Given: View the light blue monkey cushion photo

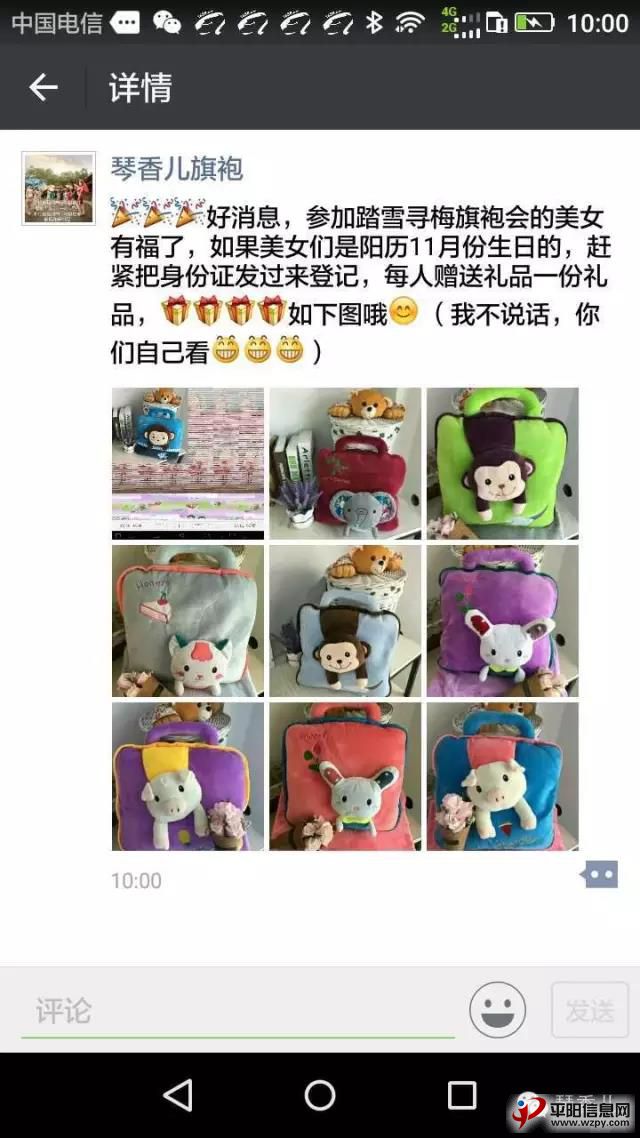Looking at the screenshot, I should point(345,620).
